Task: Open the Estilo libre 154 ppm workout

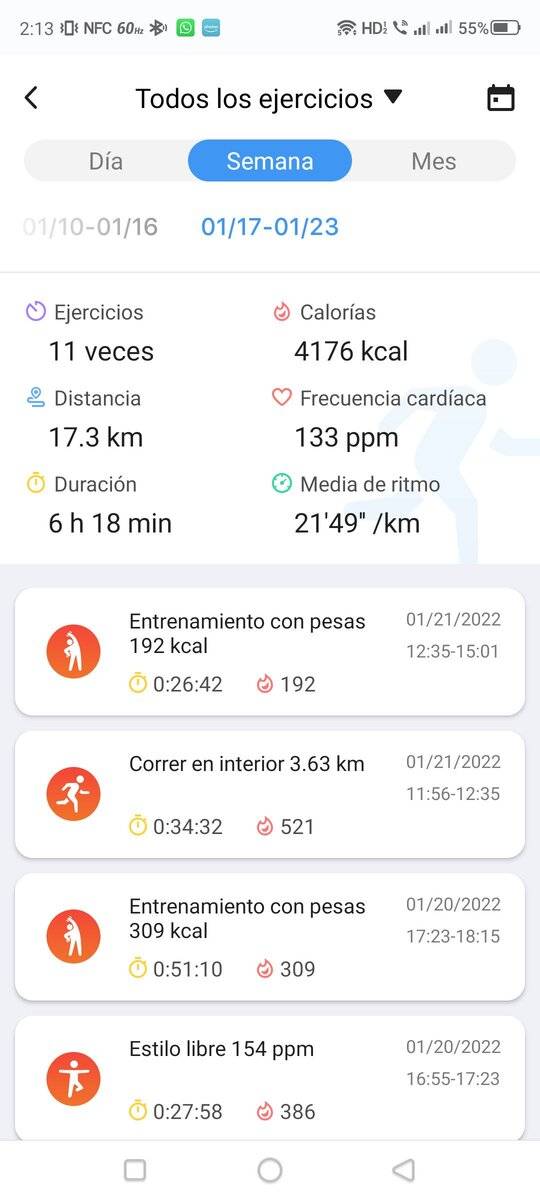Action: (x=270, y=1079)
